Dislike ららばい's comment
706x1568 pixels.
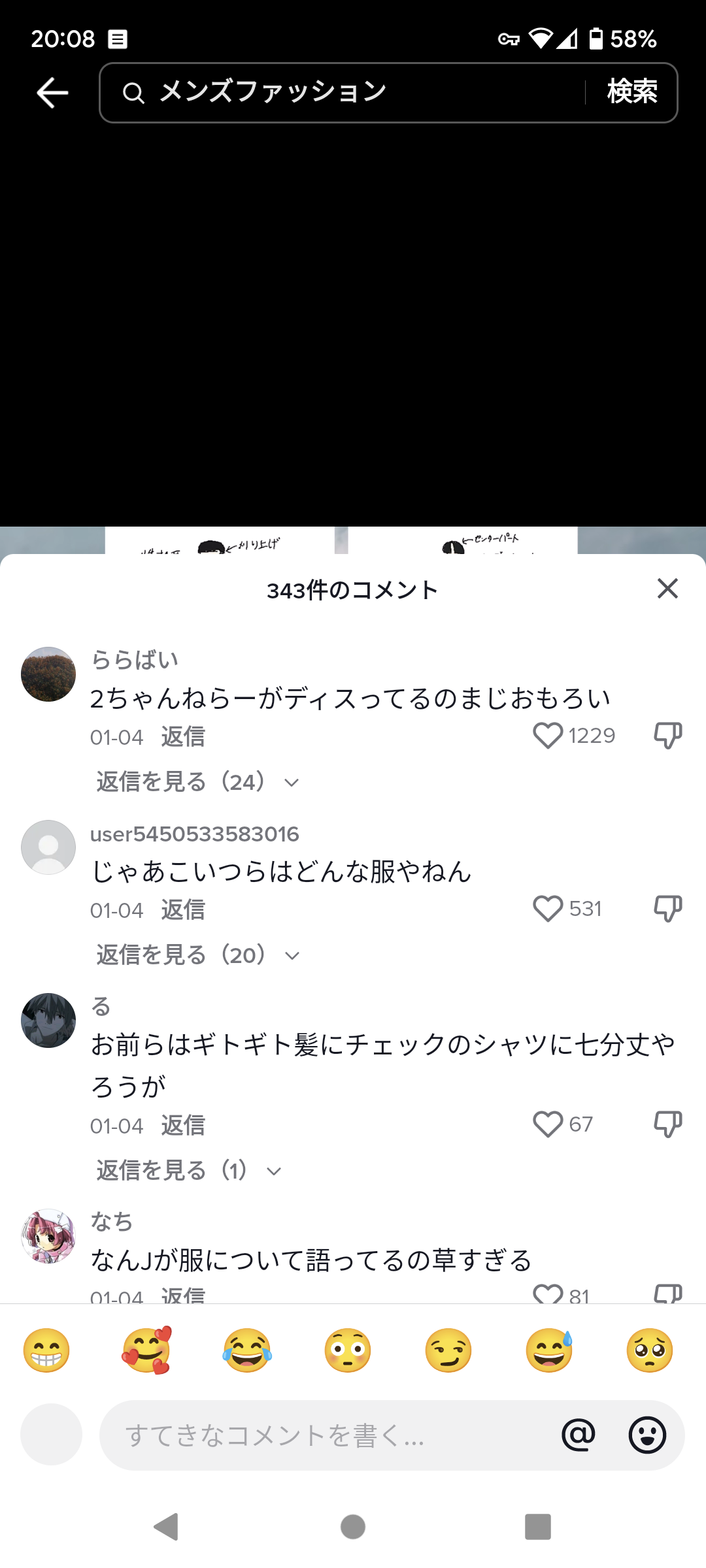pyautogui.click(x=667, y=736)
